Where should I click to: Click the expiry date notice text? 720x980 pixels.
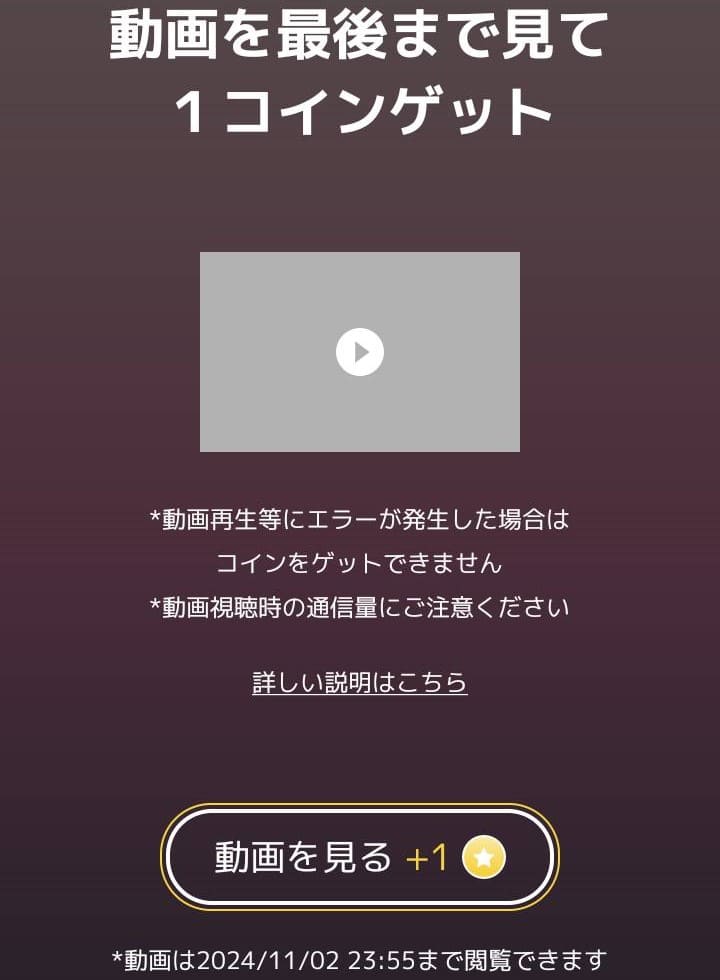click(360, 957)
